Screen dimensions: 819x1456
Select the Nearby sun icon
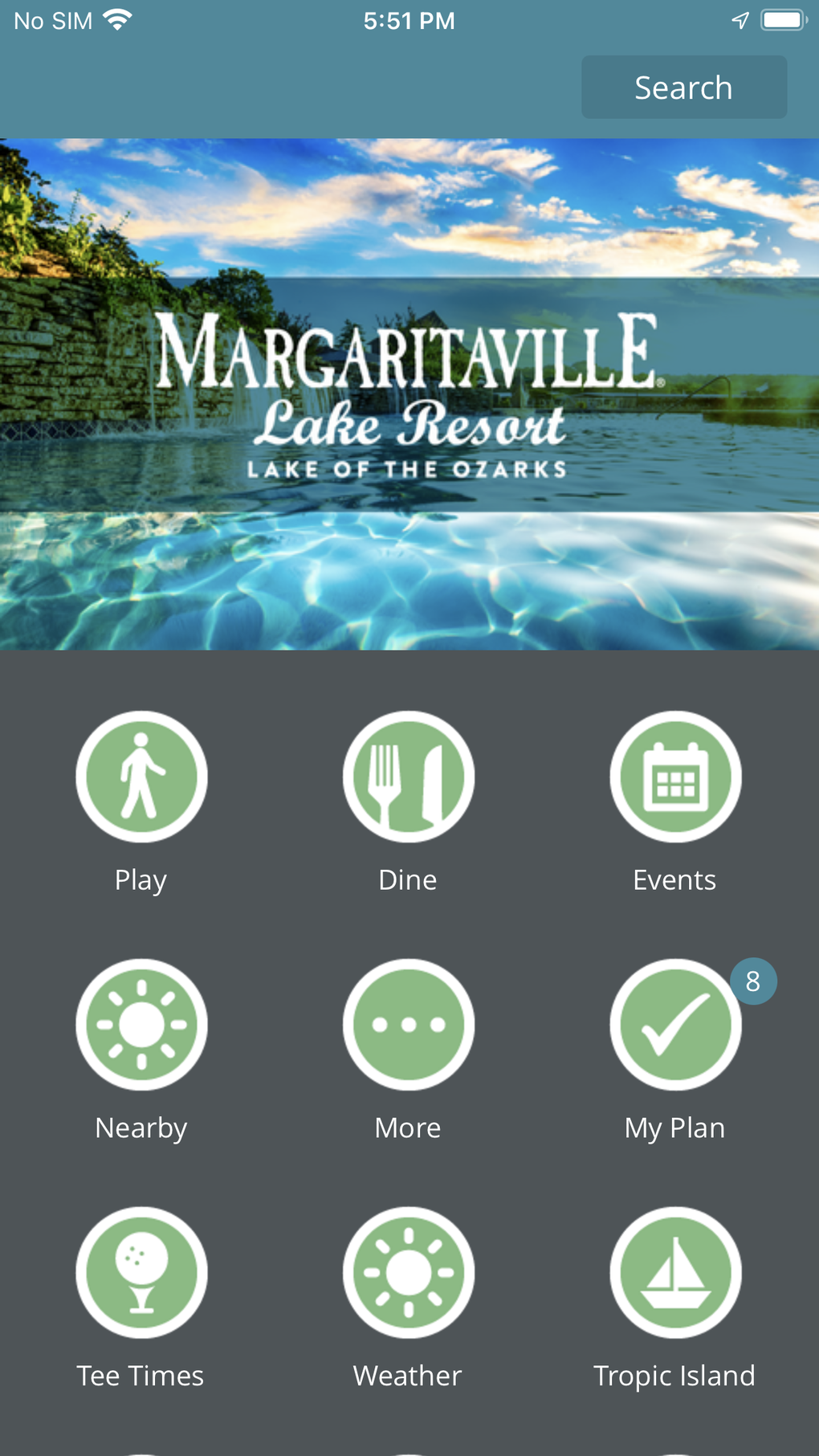[x=141, y=1024]
